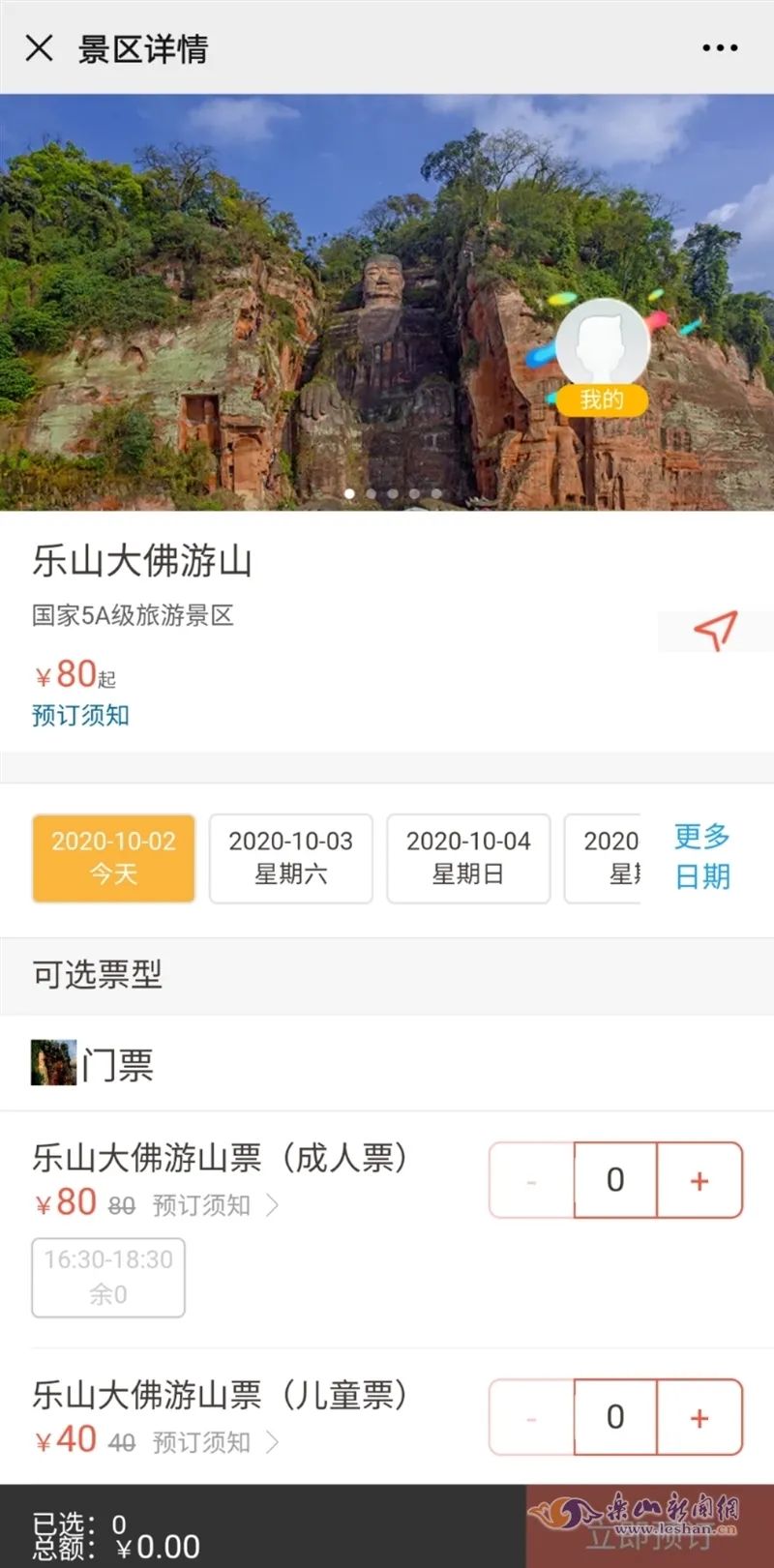Tap the red navigation arrow icon
Screen dimensions: 774x1568
click(x=715, y=631)
